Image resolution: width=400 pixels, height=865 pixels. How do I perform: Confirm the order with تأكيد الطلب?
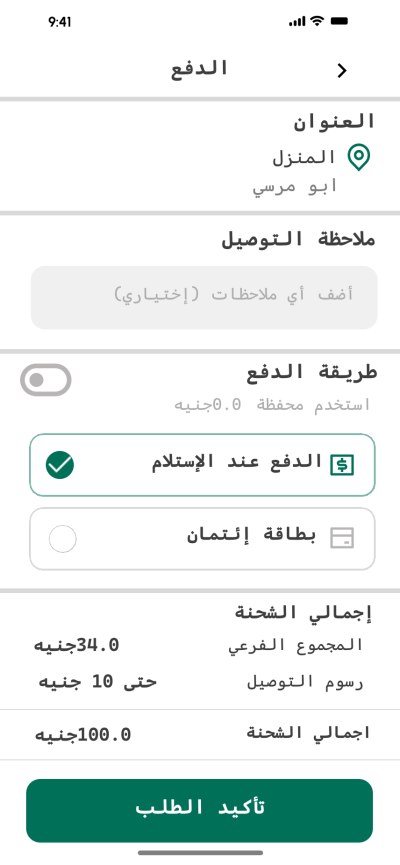(x=200, y=810)
